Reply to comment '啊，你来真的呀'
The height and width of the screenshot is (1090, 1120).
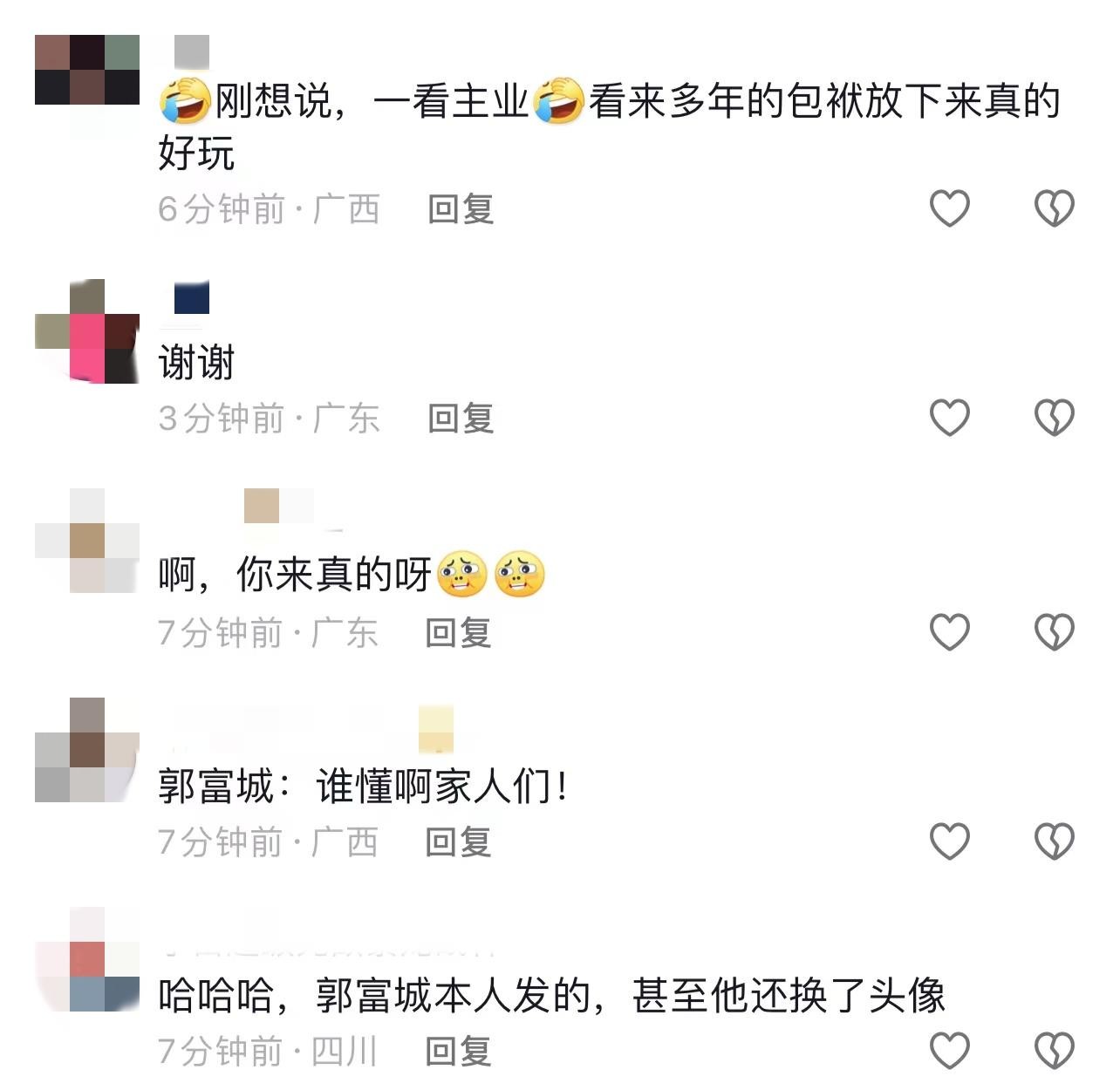click(459, 632)
